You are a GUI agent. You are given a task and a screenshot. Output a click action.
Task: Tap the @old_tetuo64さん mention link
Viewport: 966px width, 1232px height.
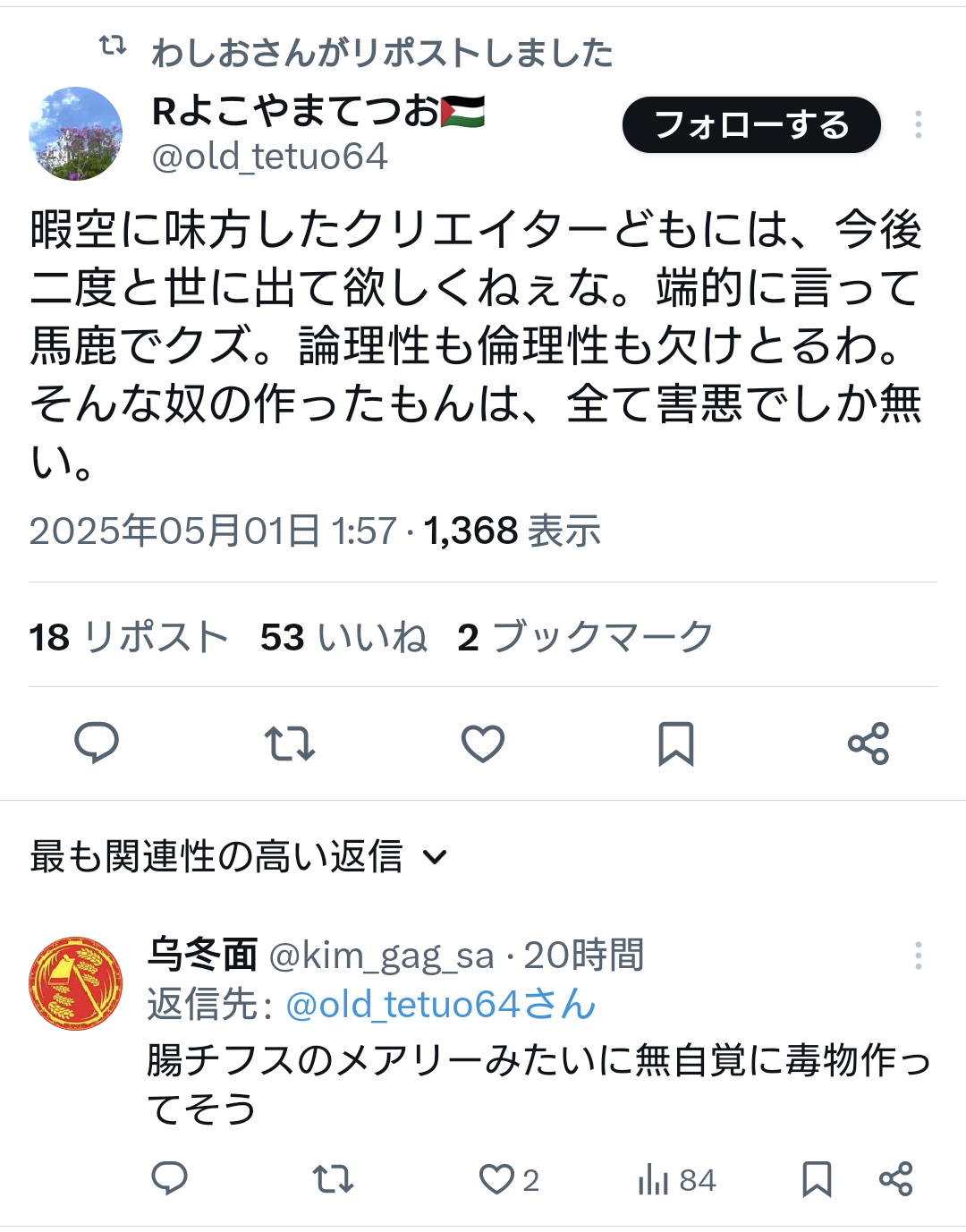440,1005
